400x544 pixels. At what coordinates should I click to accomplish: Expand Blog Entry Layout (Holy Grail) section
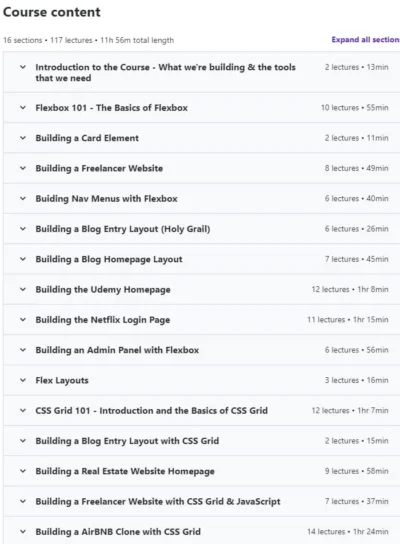coord(202,229)
